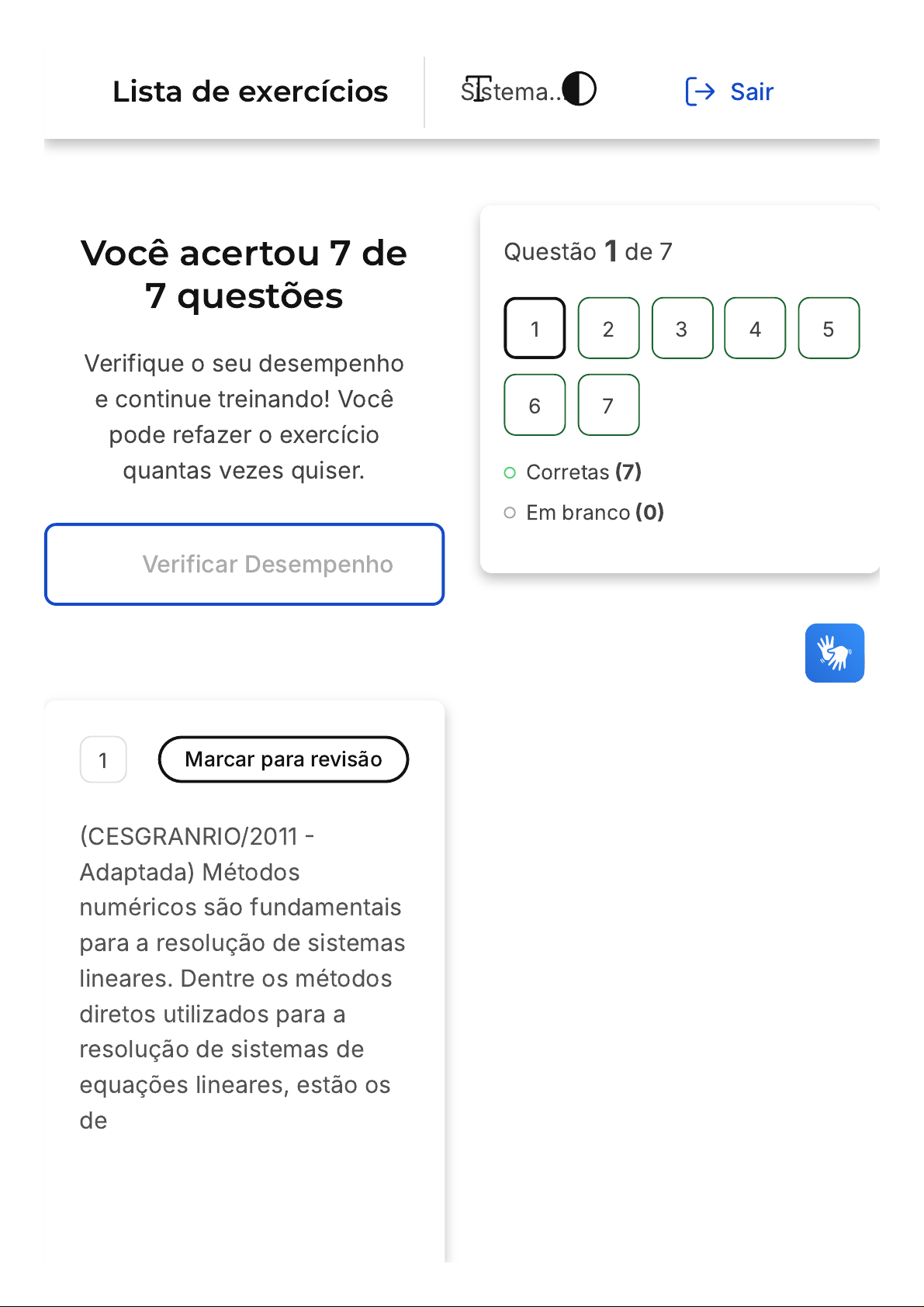
Task: Jump to question 6
Action: click(535, 405)
